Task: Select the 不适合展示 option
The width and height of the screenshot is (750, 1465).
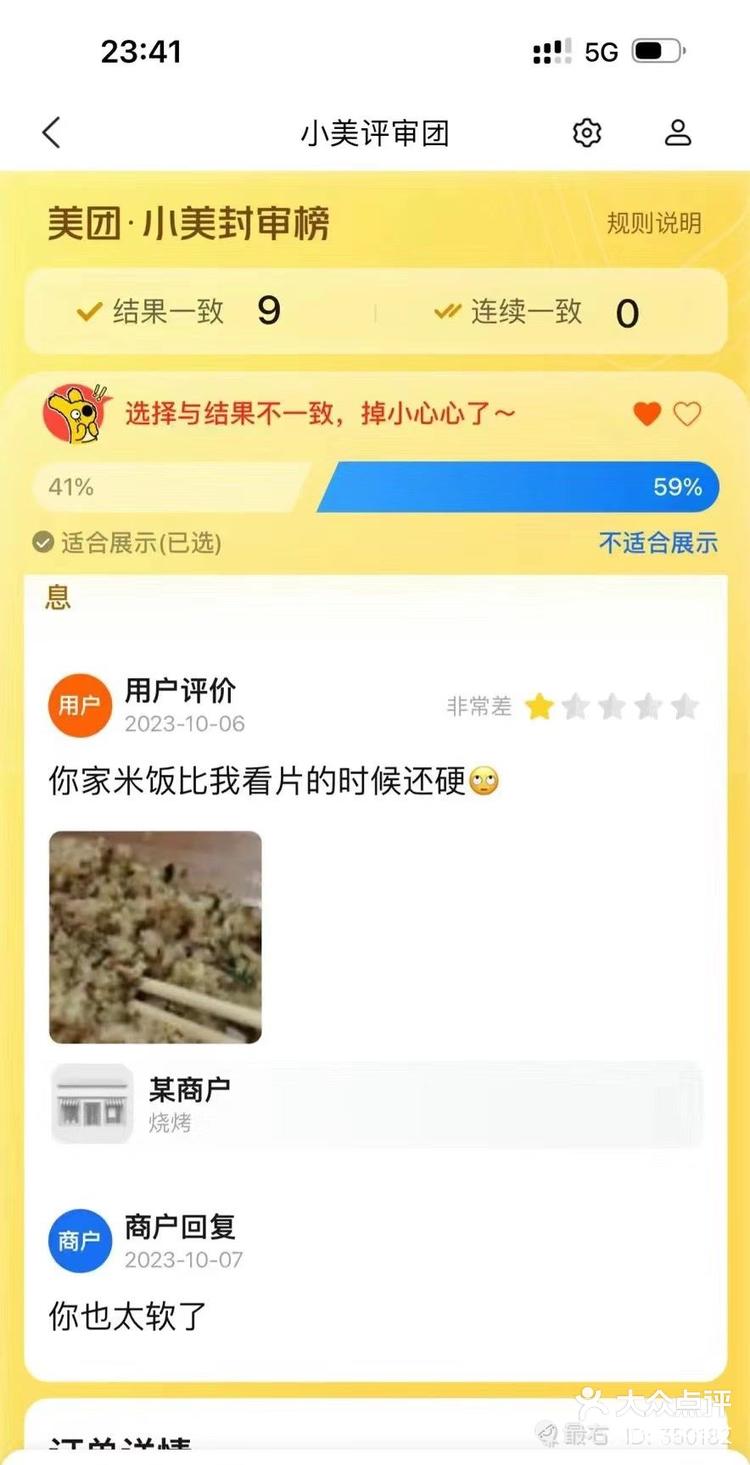Action: 659,543
